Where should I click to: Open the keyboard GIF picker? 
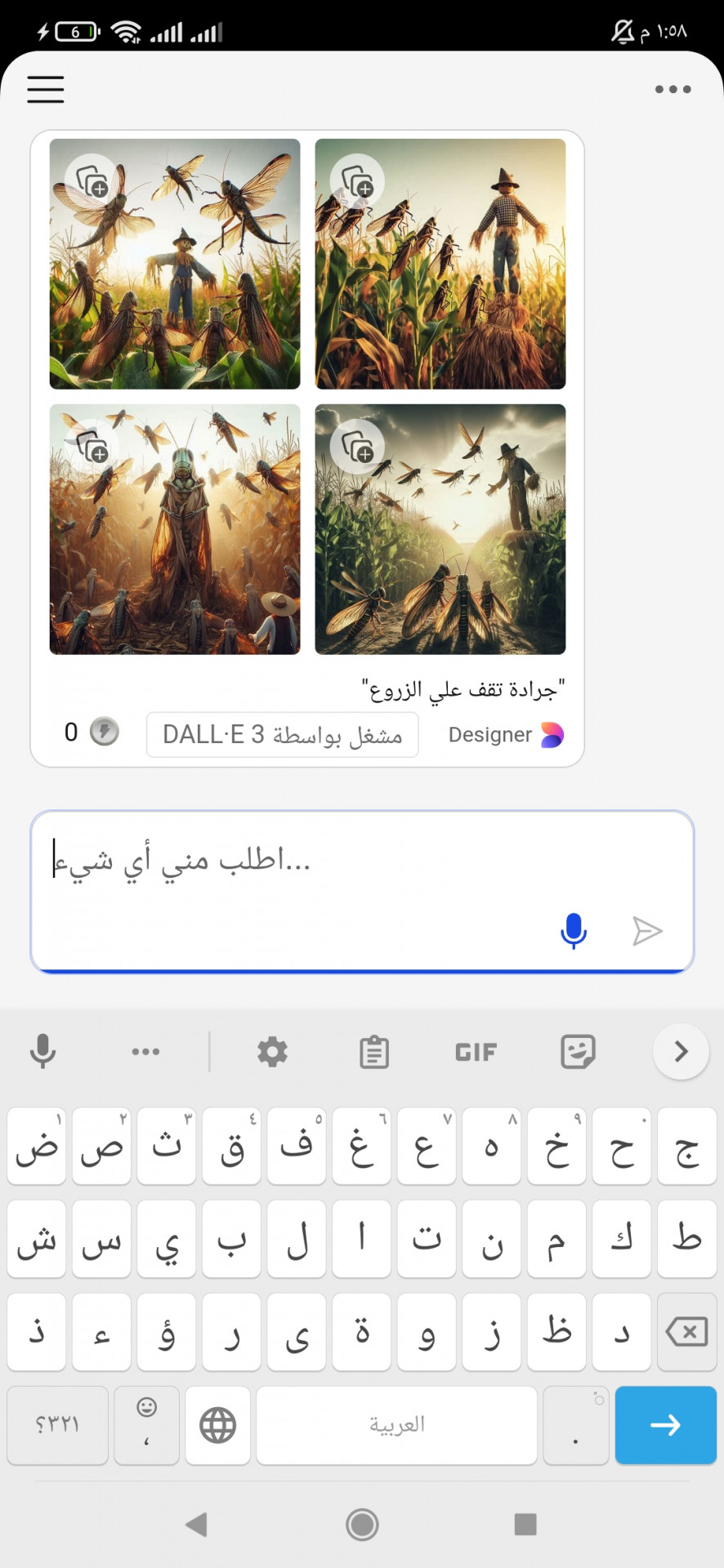[476, 1052]
